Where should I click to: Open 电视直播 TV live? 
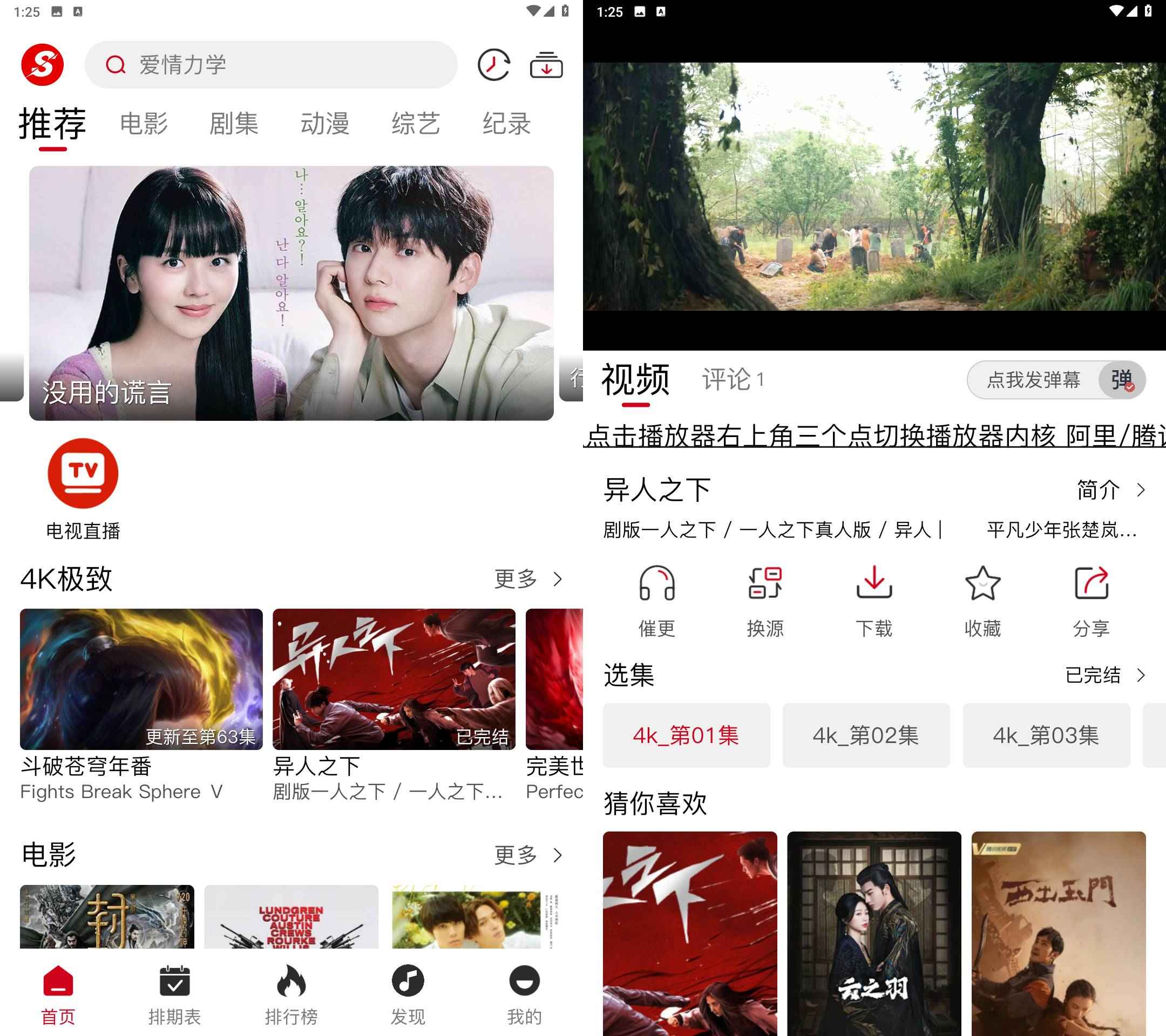click(x=83, y=488)
